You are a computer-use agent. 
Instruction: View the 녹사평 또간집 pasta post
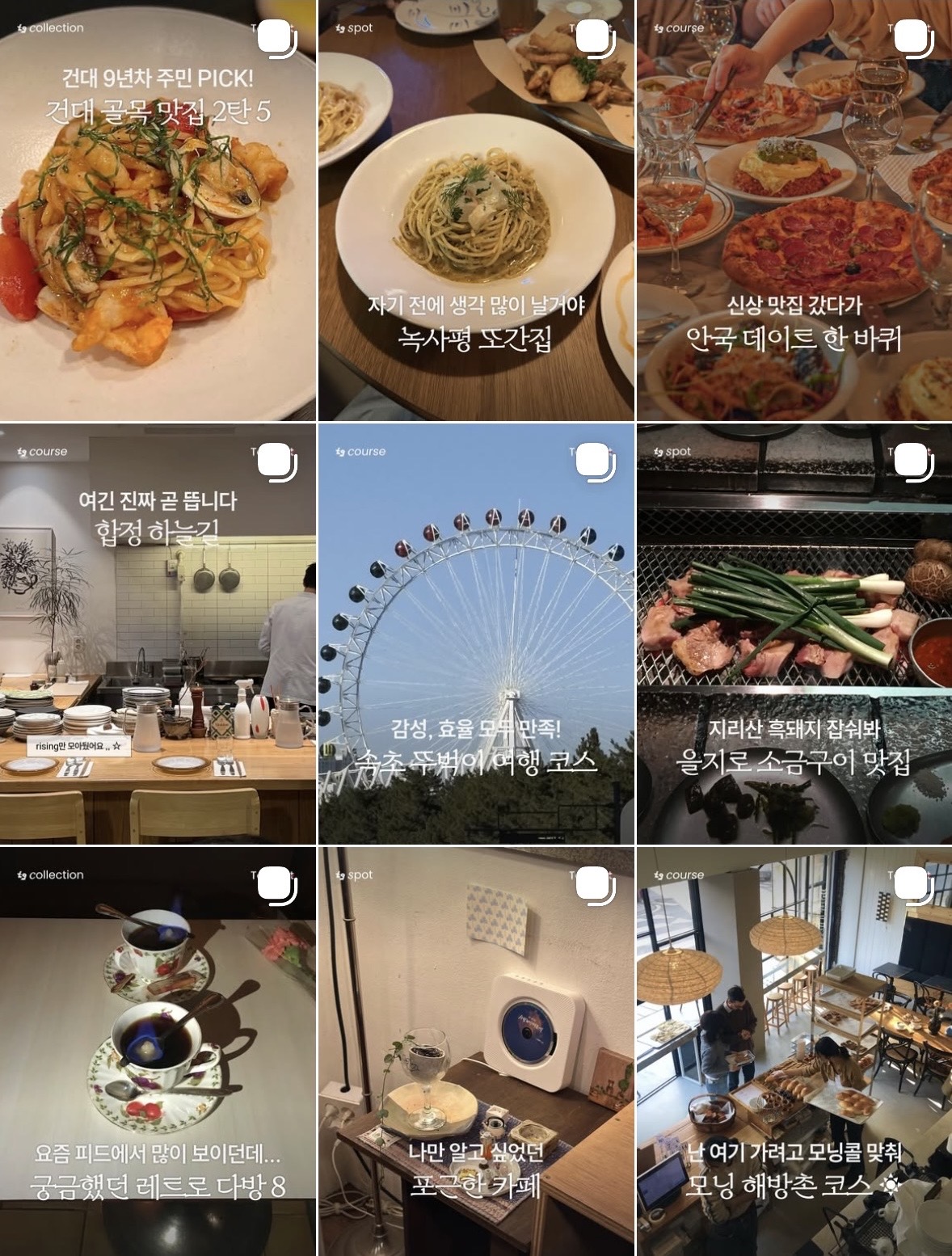pyautogui.click(x=475, y=210)
